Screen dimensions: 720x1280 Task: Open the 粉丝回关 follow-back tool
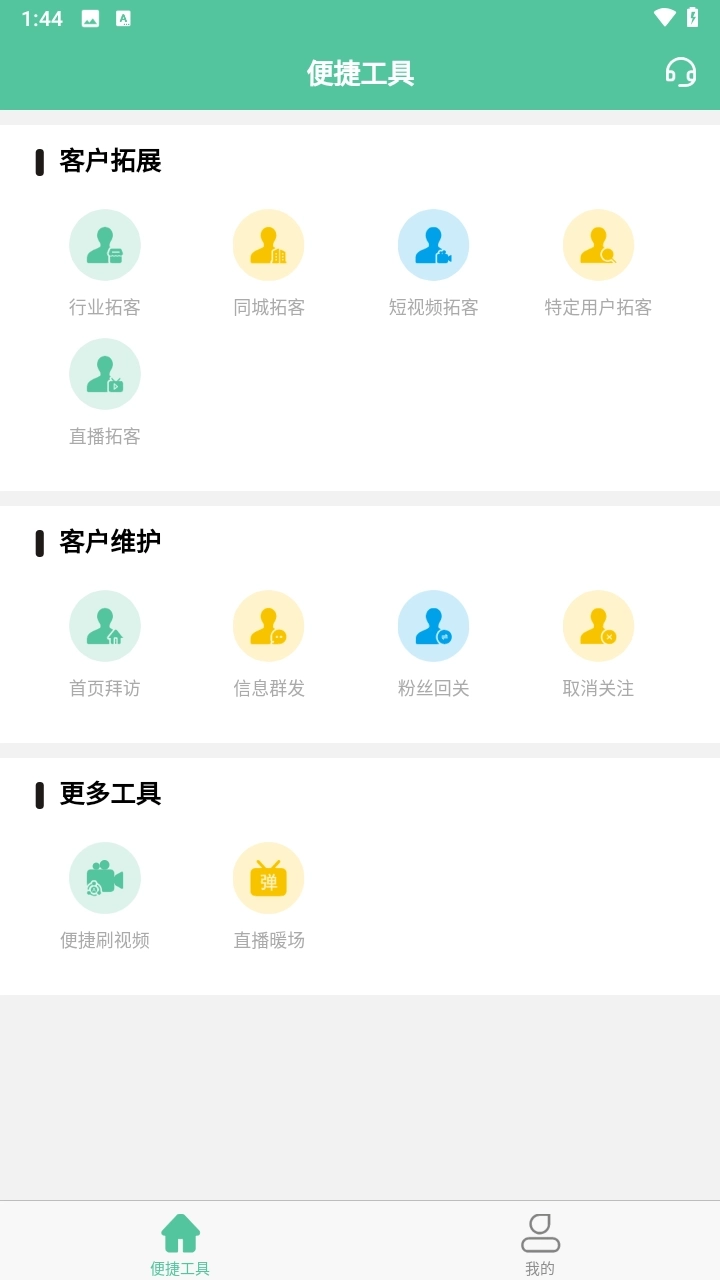click(433, 625)
